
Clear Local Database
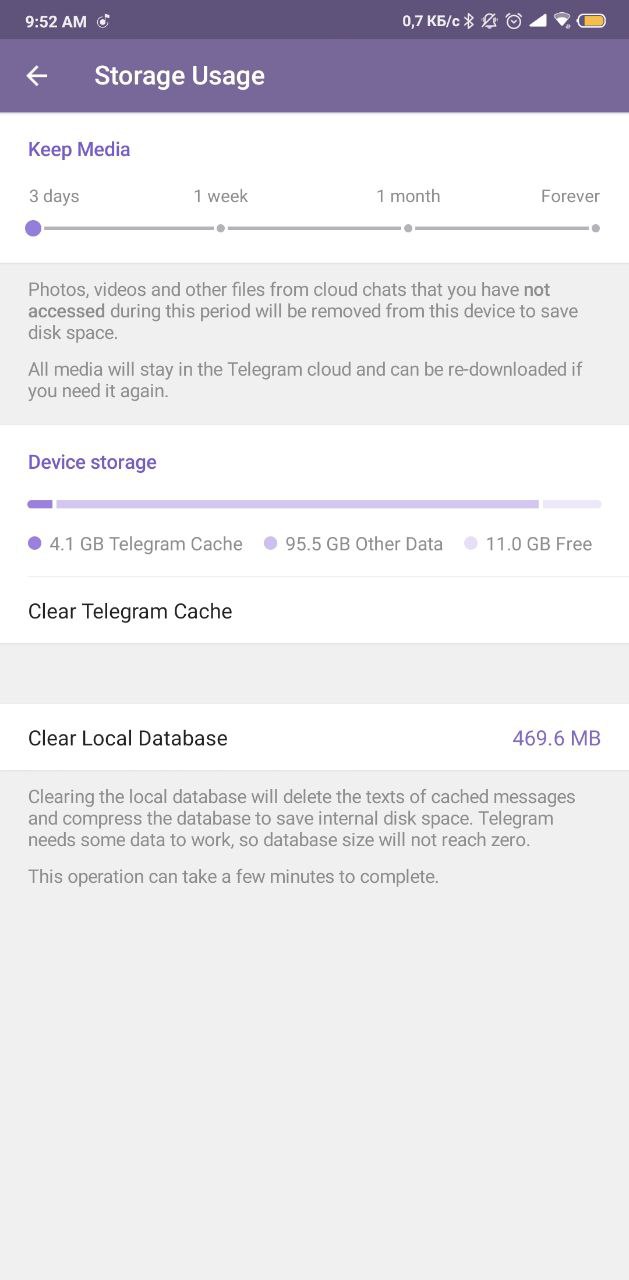(314, 738)
